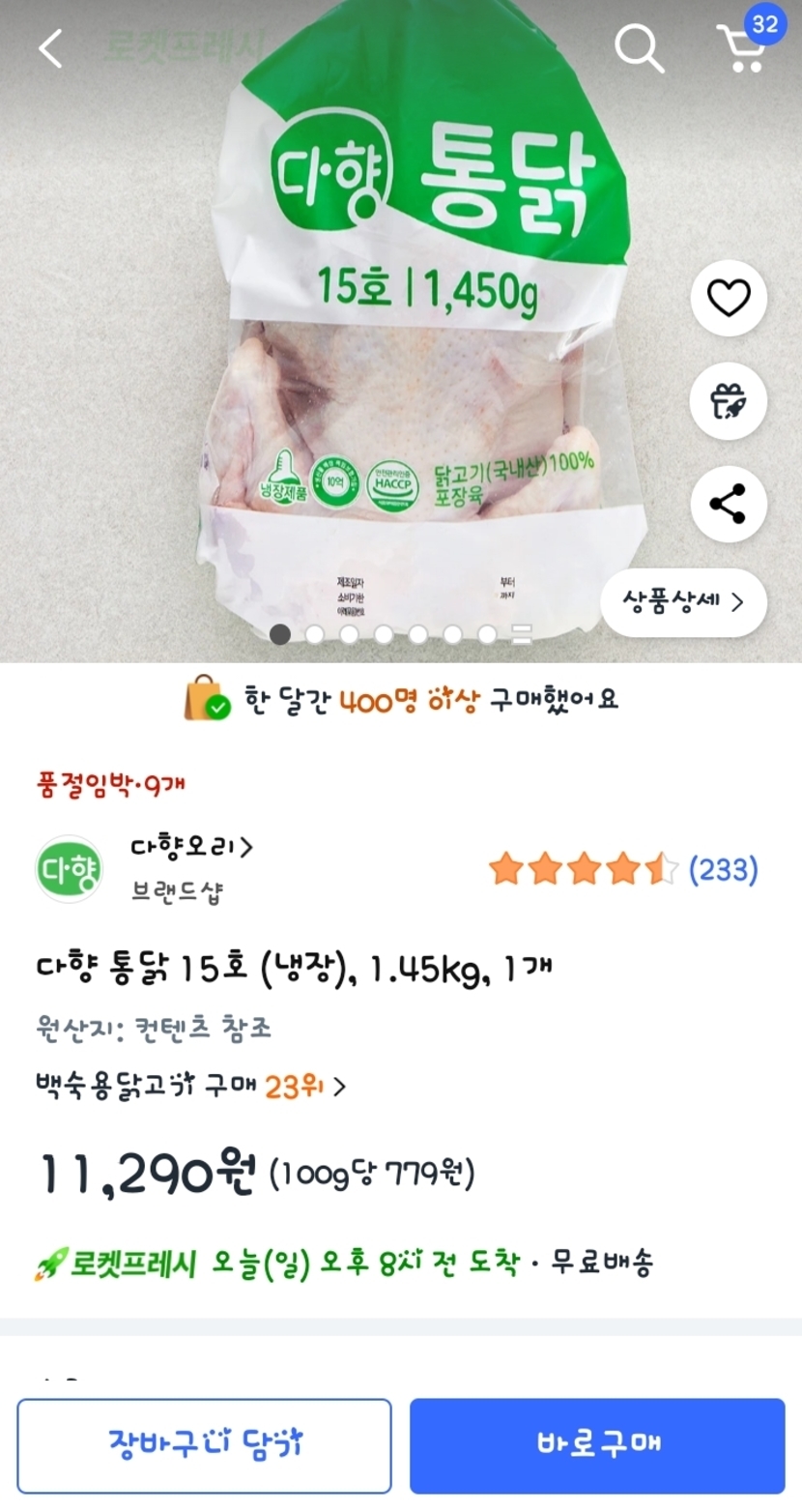The width and height of the screenshot is (802, 1512).
Task: View the 233 customer reviews
Action: tap(722, 870)
